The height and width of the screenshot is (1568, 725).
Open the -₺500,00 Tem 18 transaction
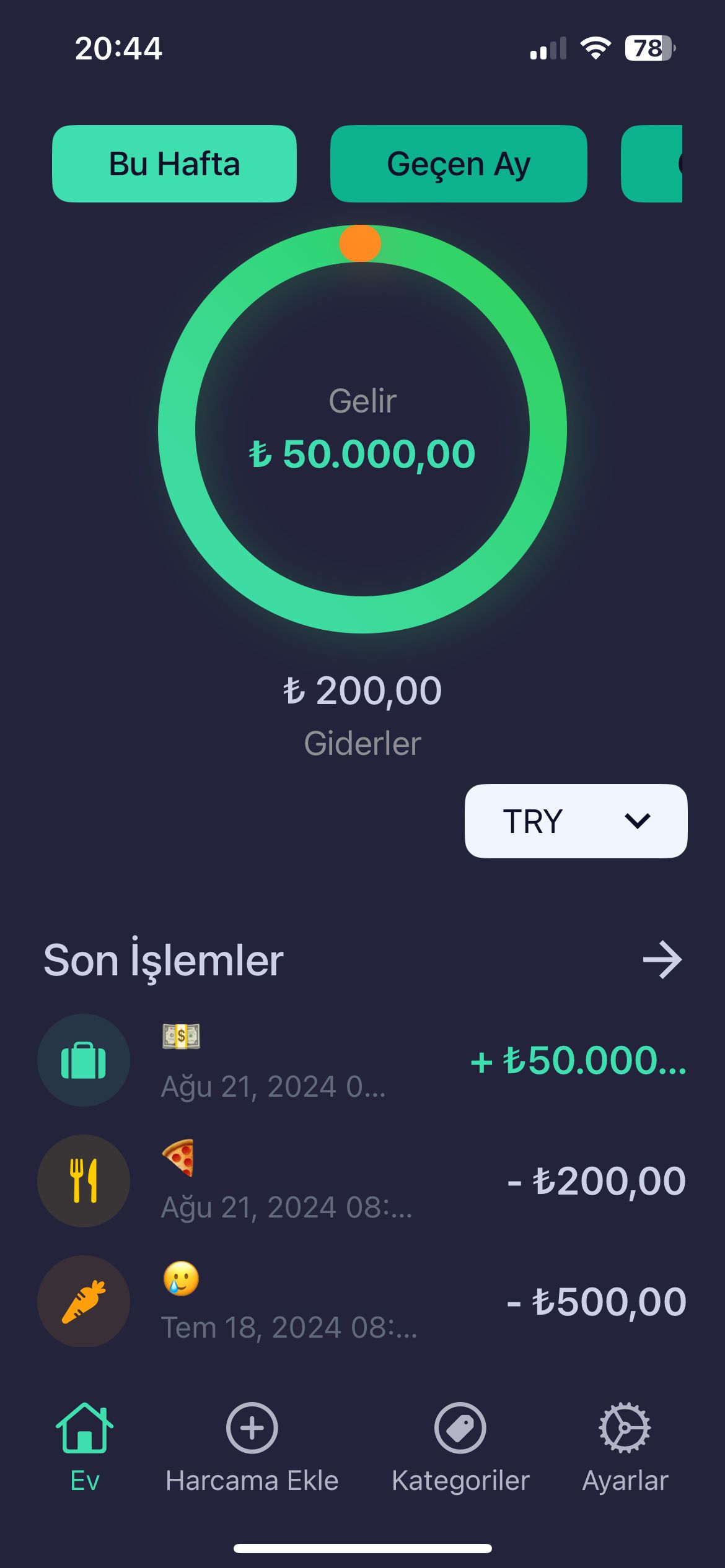point(362,1301)
